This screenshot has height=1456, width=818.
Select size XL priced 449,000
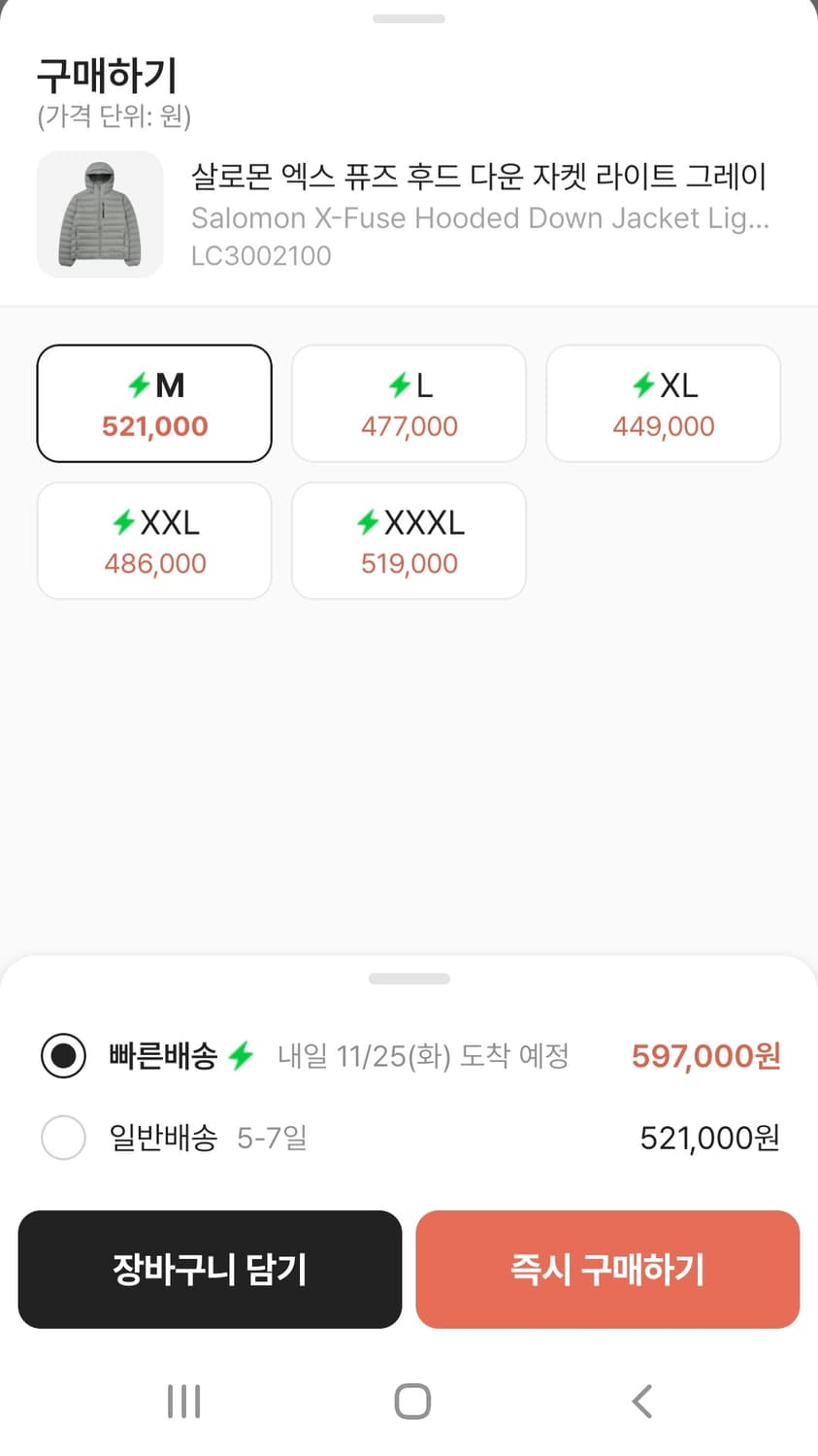click(663, 403)
